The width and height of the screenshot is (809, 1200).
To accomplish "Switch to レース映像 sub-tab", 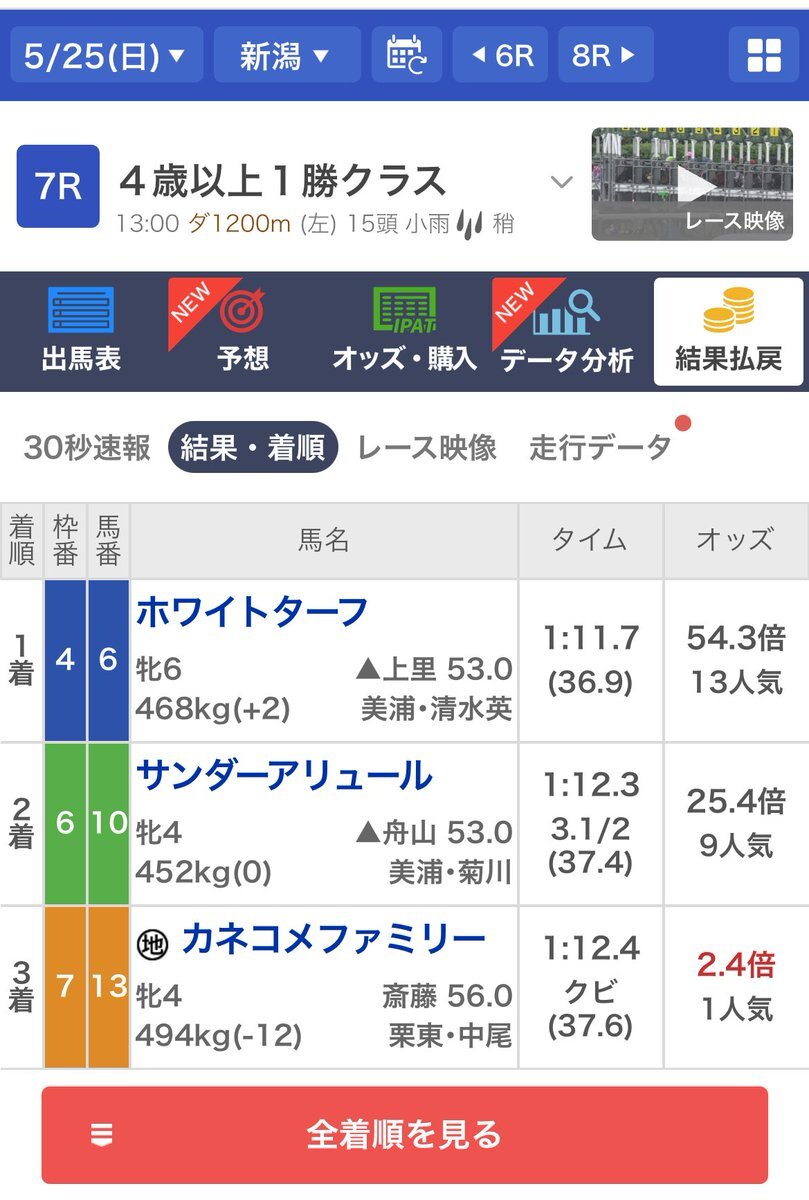I will [x=427, y=447].
